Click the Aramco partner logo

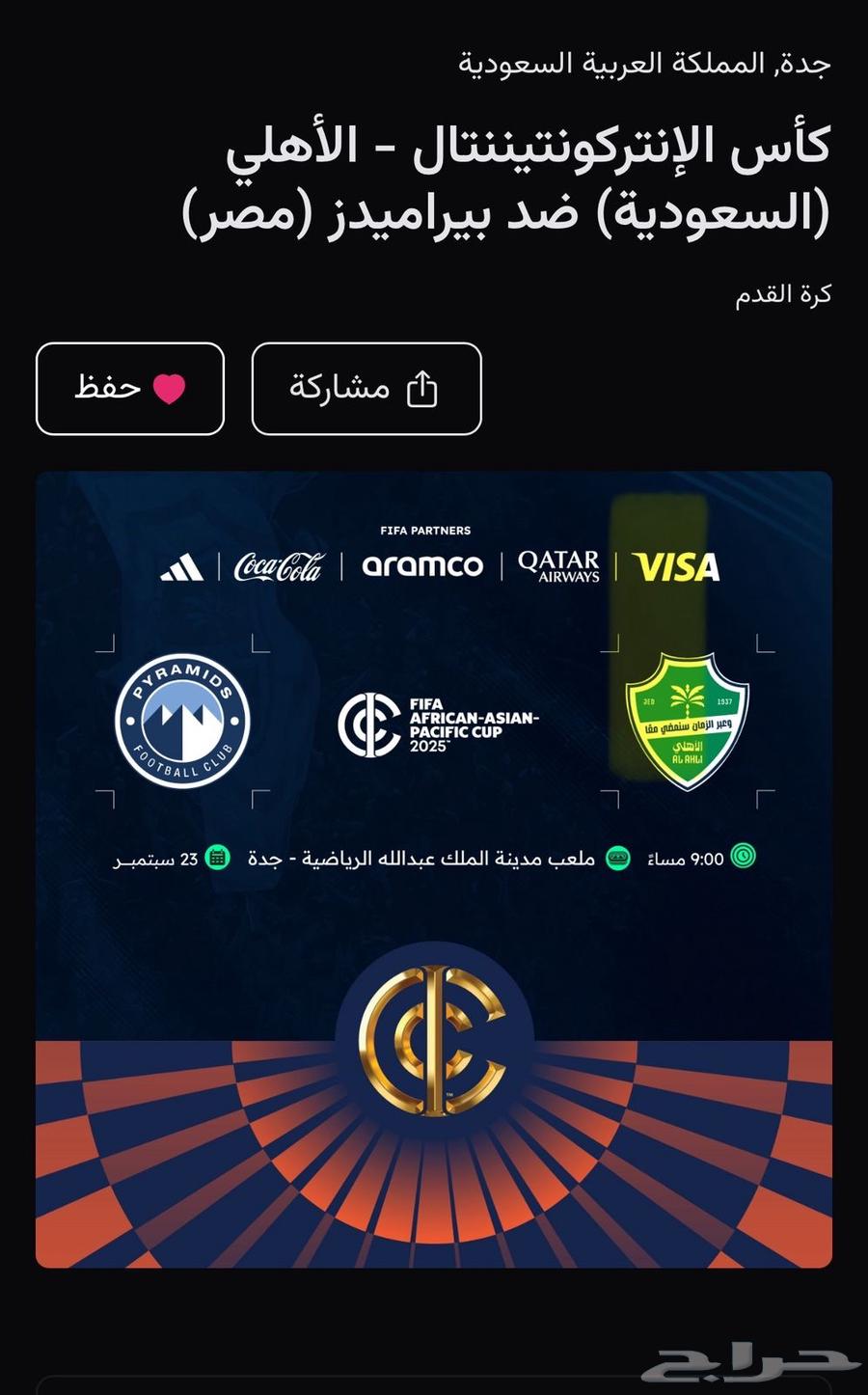(424, 567)
